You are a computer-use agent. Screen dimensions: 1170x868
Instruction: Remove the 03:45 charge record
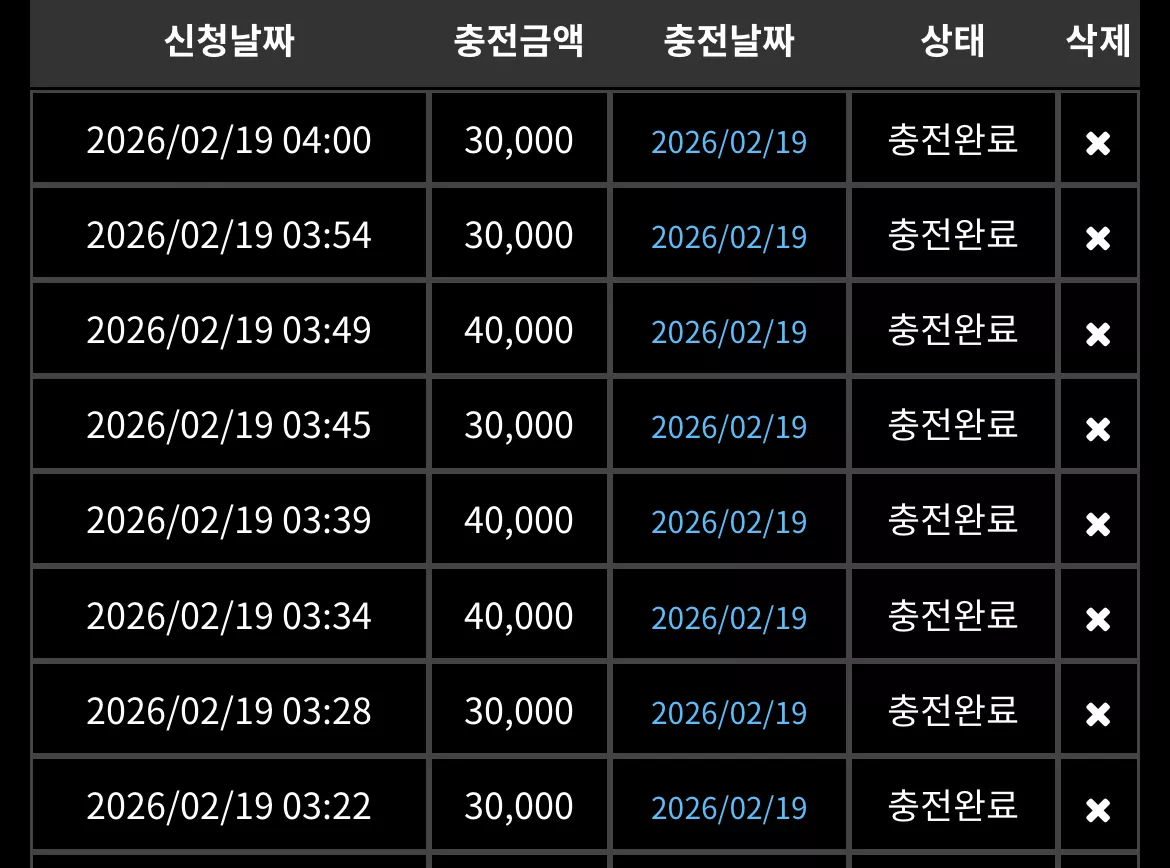[1098, 428]
